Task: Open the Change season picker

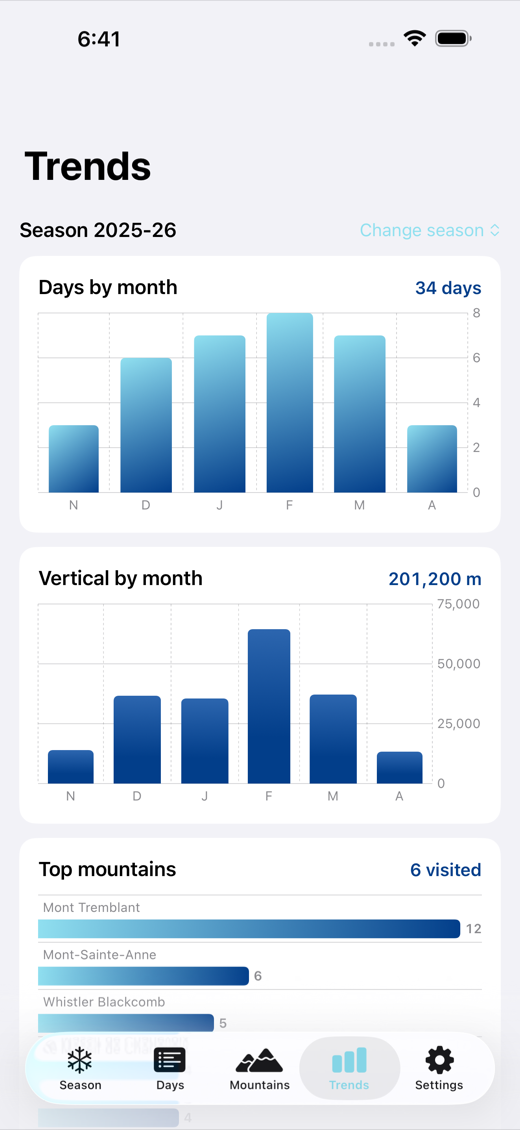Action: point(429,231)
